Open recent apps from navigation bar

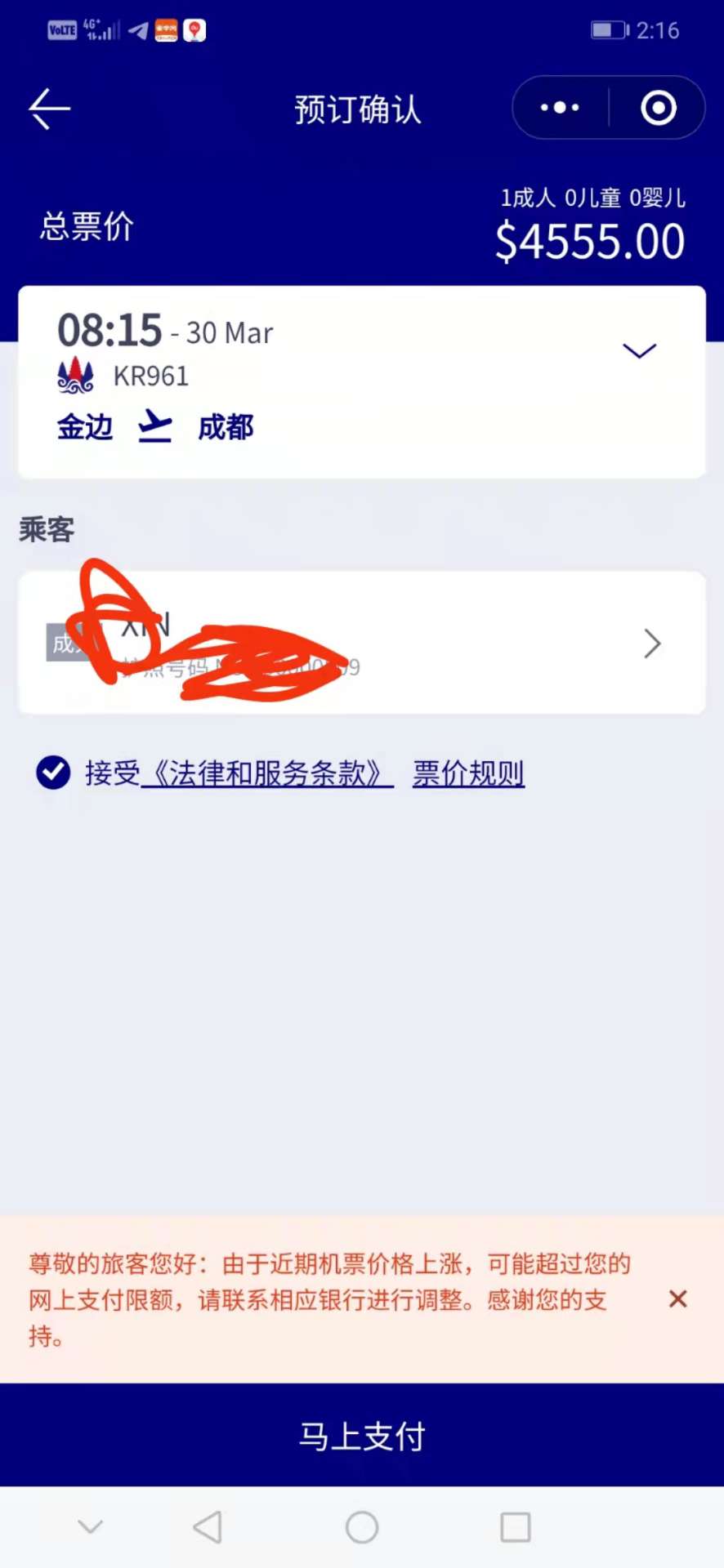515,1526
